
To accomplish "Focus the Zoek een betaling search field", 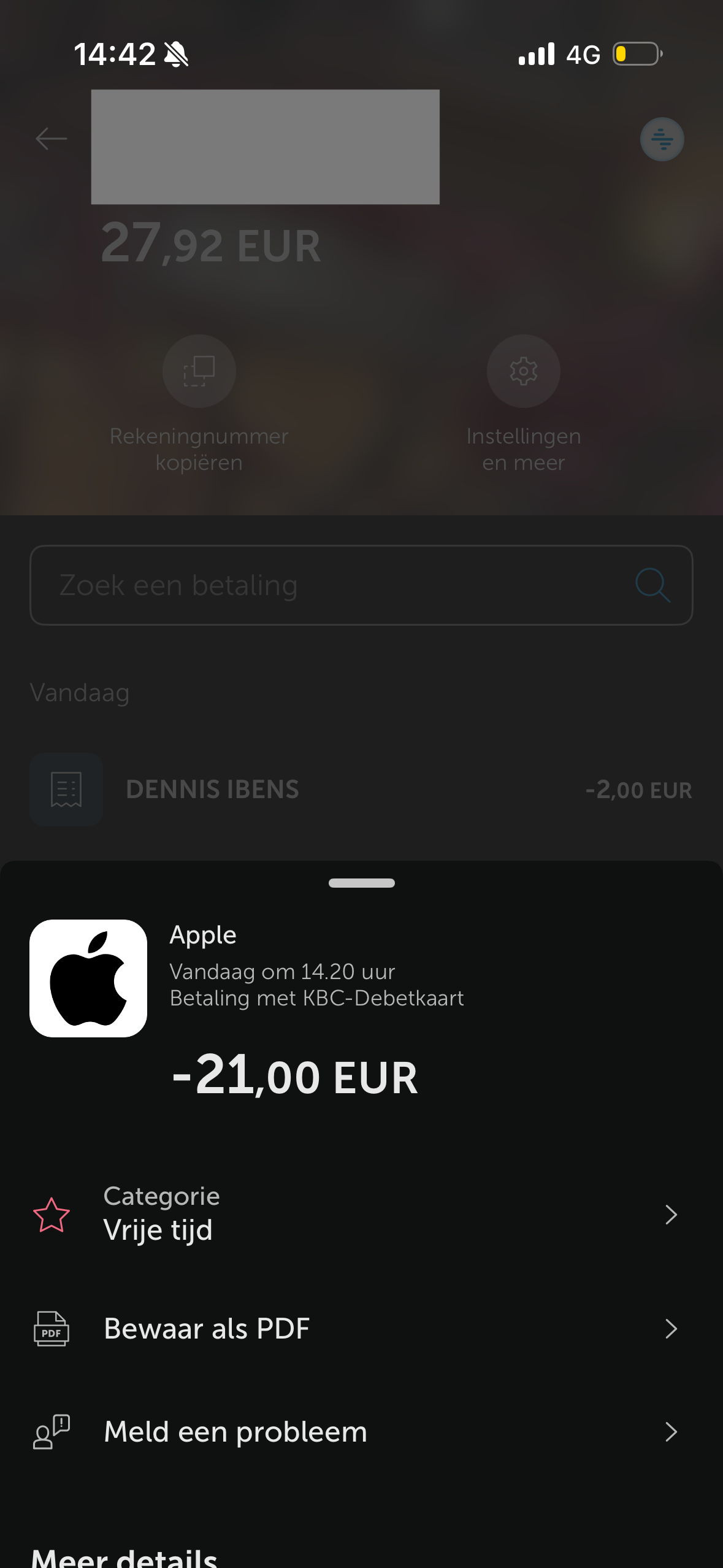I will coord(343,585).
